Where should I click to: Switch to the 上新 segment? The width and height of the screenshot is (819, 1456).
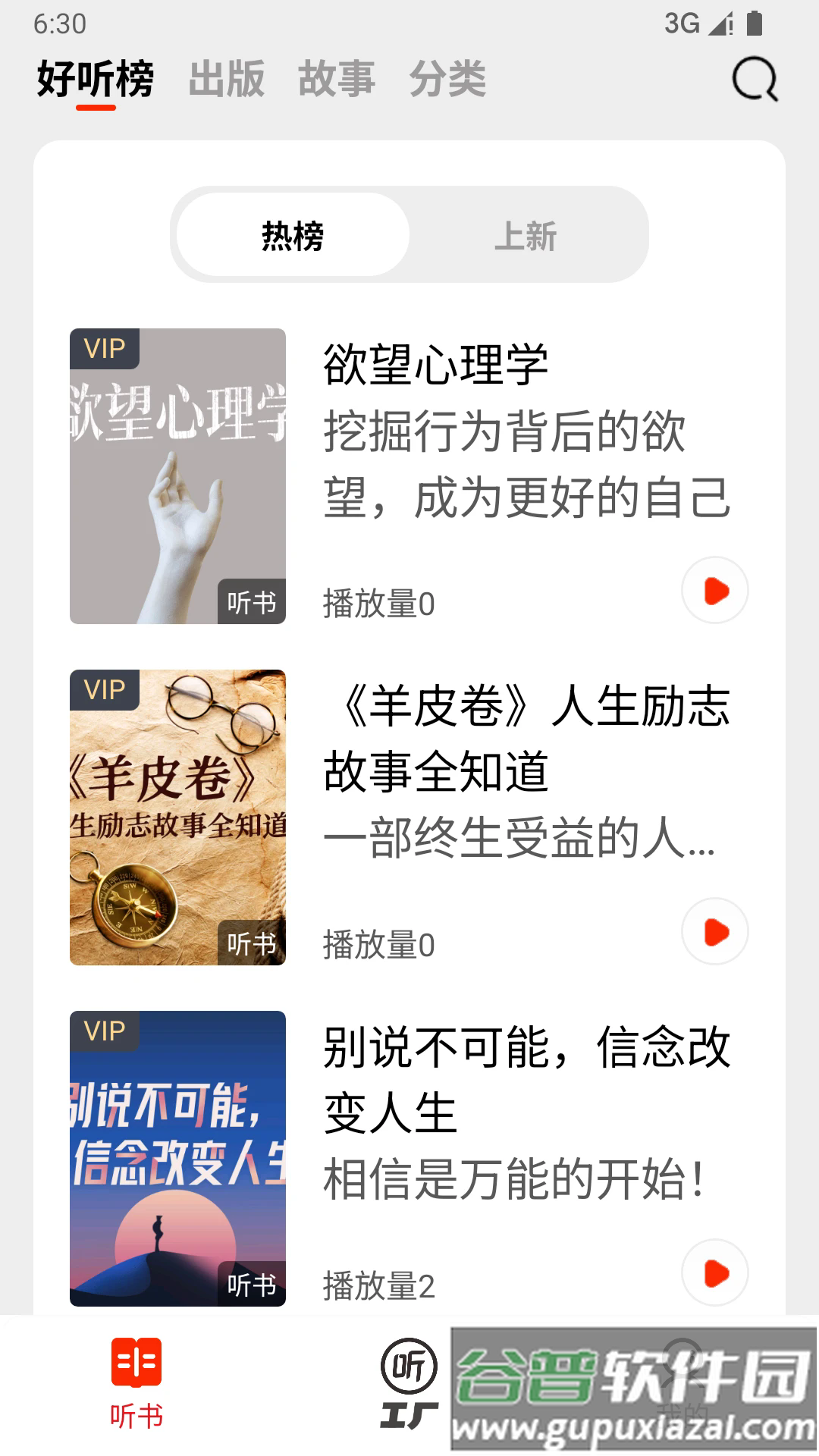pyautogui.click(x=526, y=235)
